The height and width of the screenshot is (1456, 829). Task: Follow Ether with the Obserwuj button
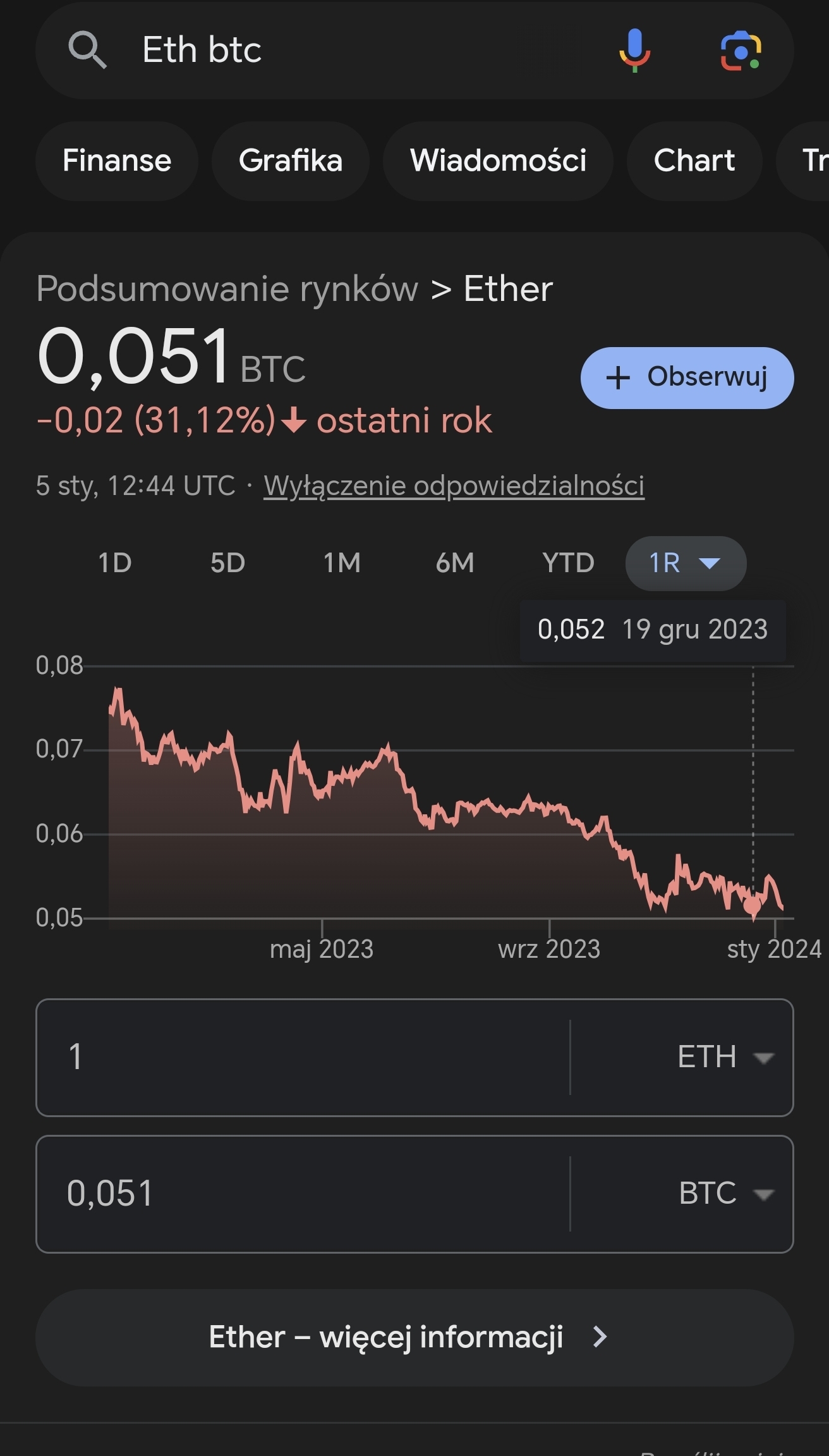[687, 377]
